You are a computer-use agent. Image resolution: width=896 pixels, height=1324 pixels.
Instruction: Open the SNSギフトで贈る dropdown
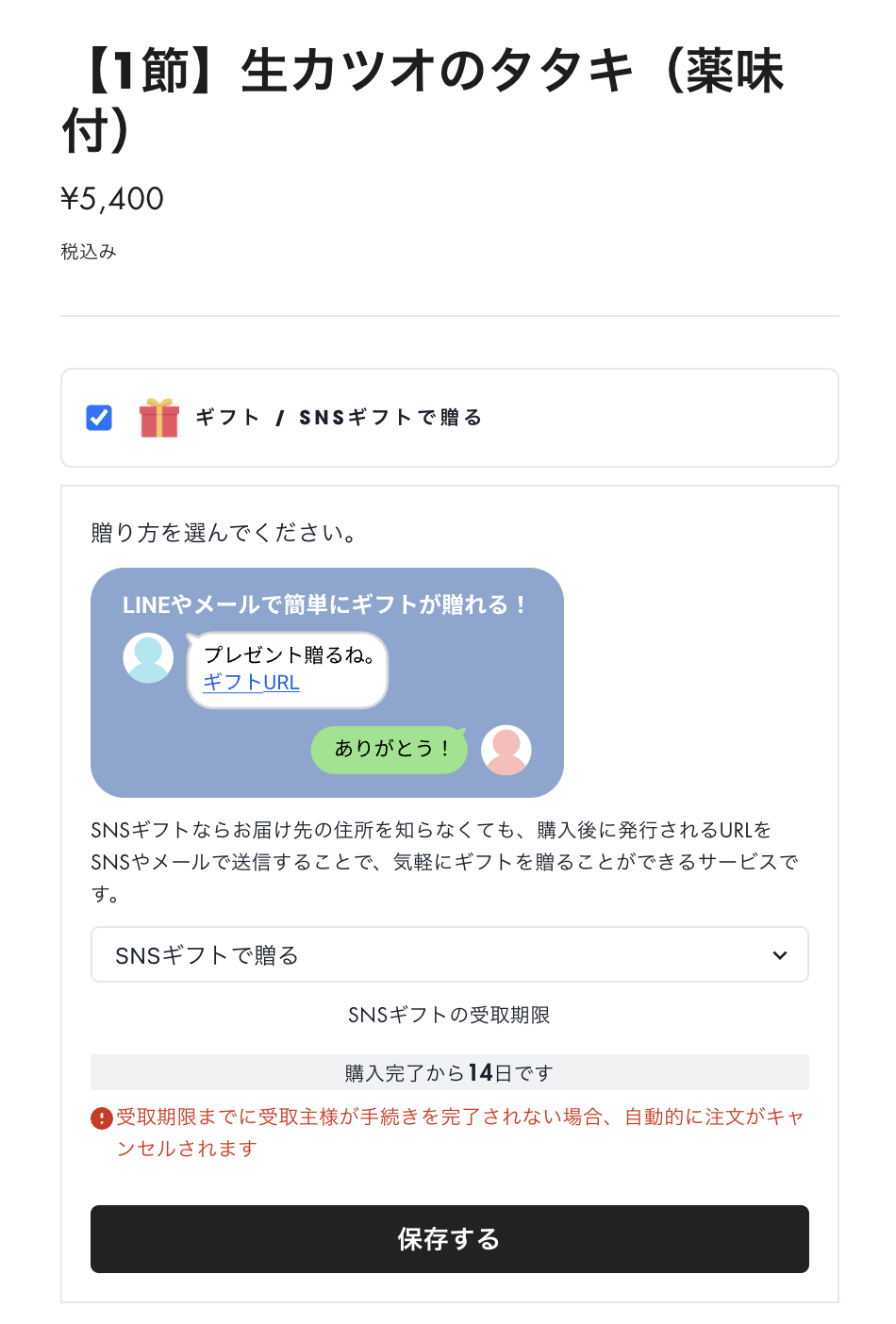pyautogui.click(x=450, y=954)
